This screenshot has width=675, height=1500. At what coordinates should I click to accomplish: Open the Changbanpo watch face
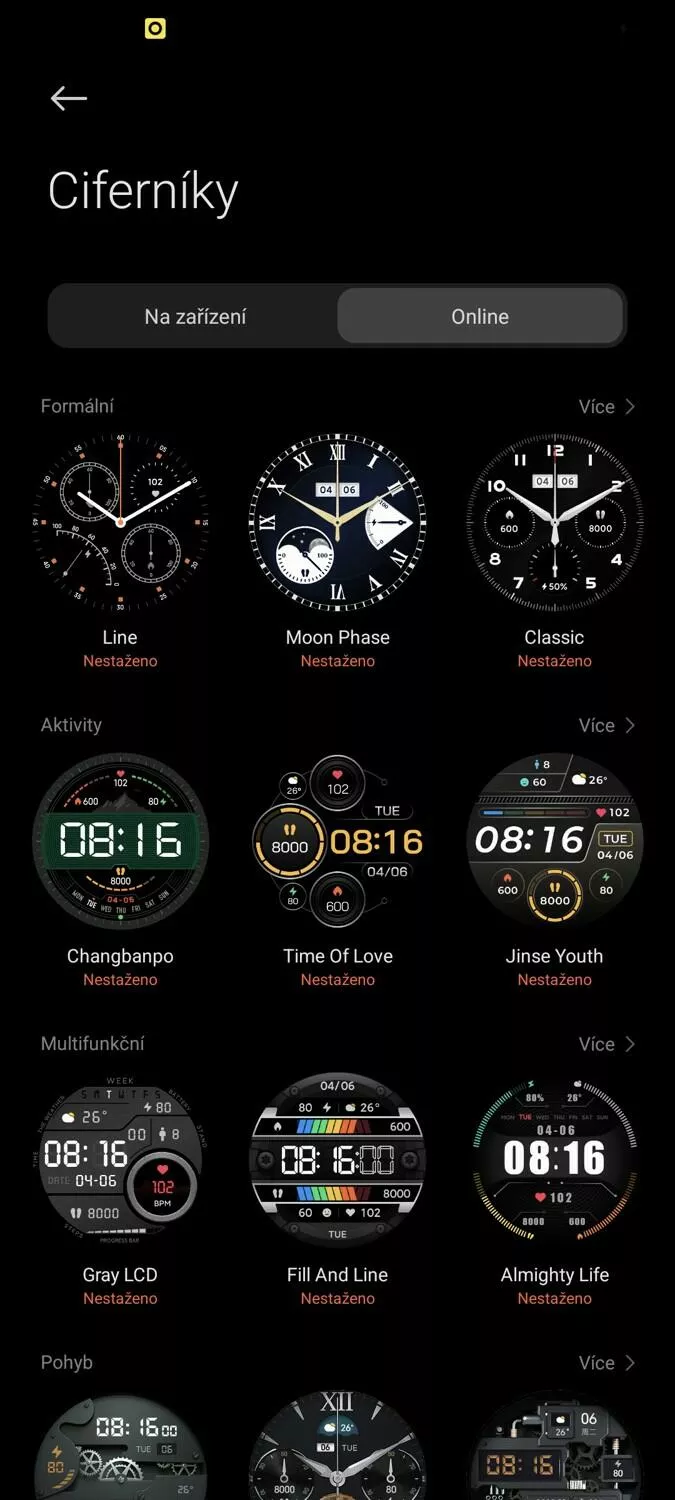pos(120,842)
